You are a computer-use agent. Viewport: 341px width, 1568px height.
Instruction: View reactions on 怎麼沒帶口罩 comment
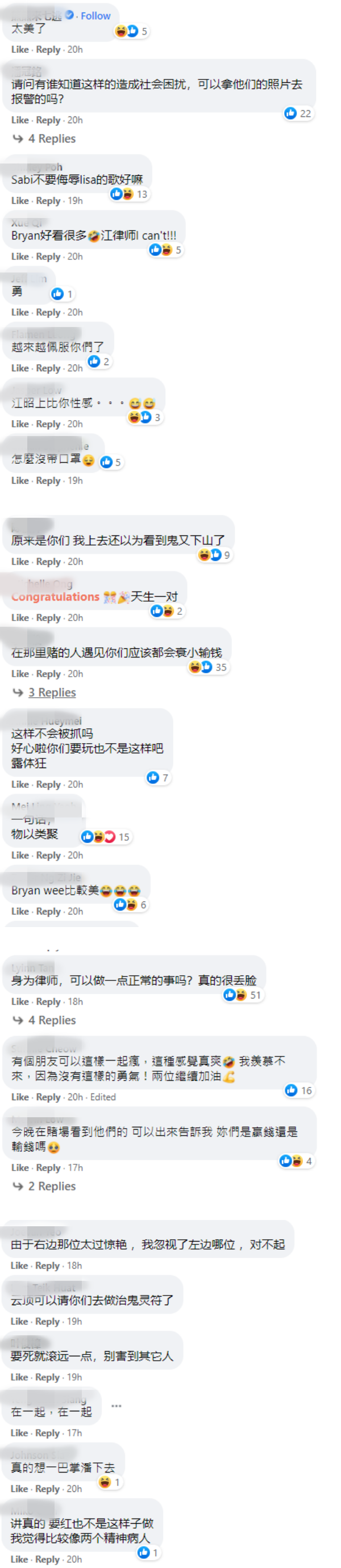click(x=111, y=463)
